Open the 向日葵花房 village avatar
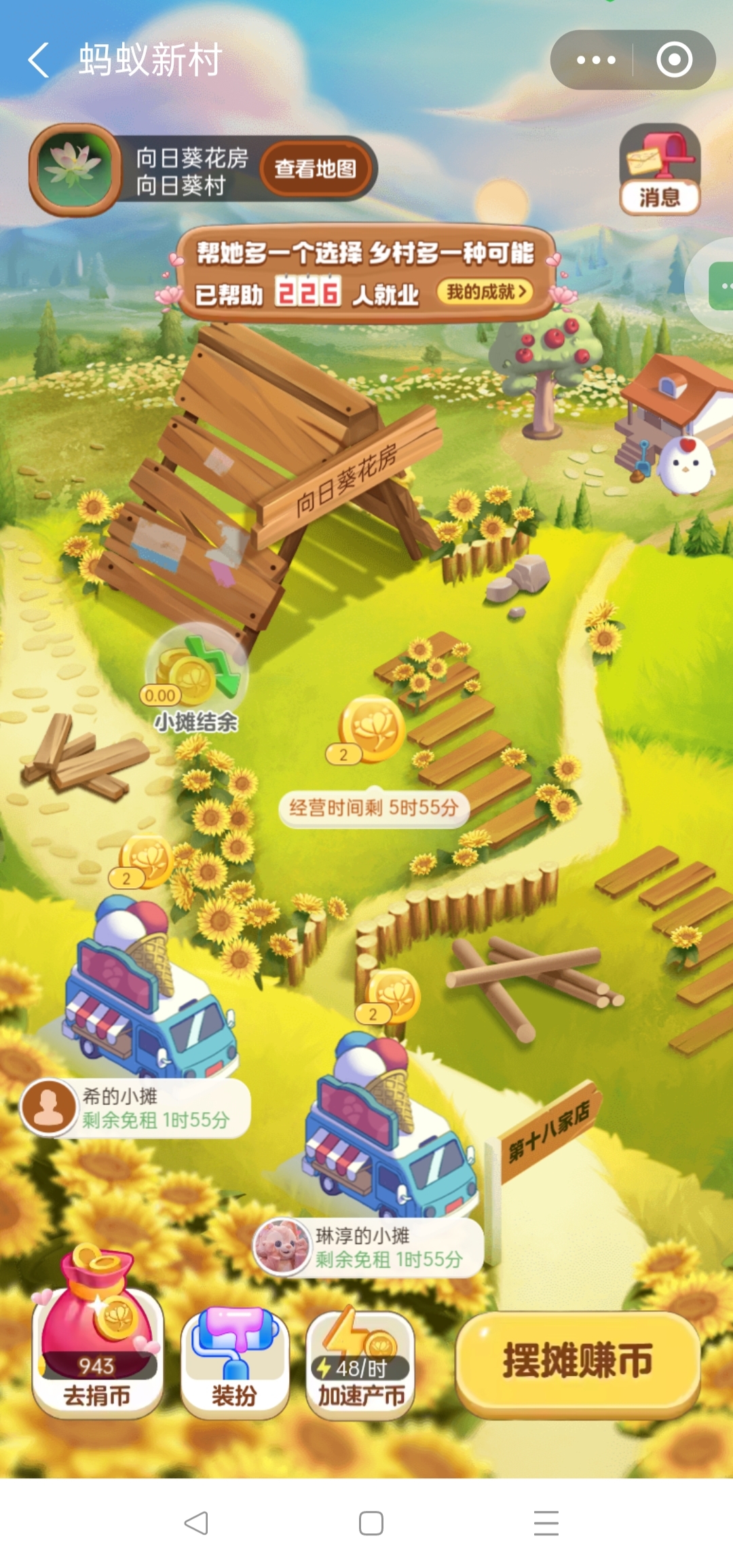Image resolution: width=733 pixels, height=1568 pixels. [x=73, y=168]
